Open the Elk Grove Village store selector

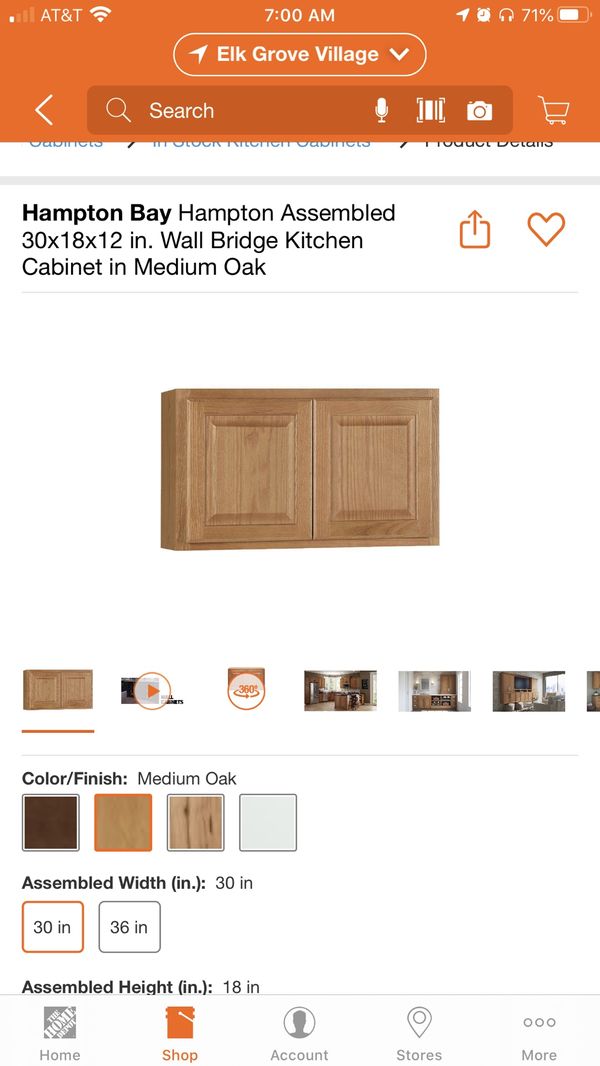[300, 54]
